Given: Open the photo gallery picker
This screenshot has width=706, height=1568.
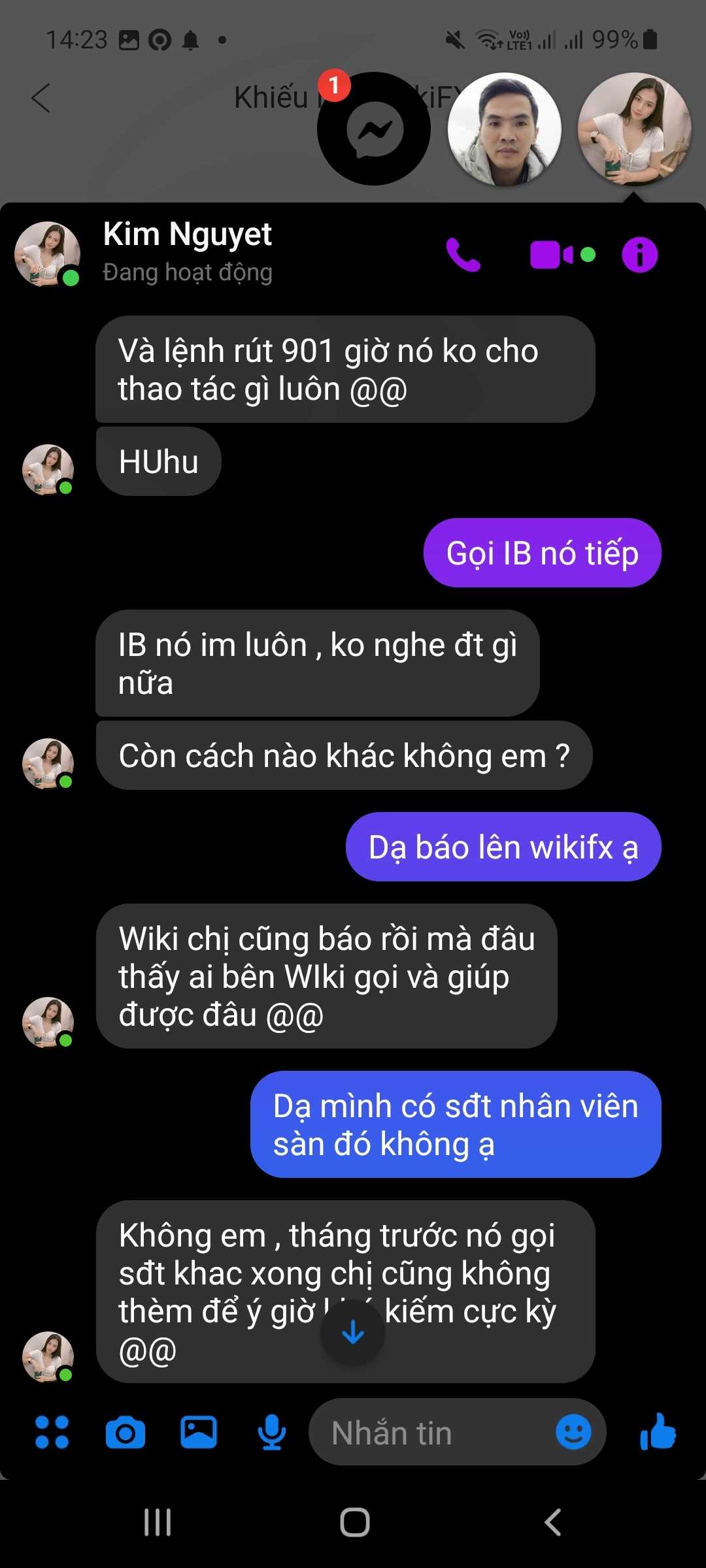Looking at the screenshot, I should click(199, 1432).
